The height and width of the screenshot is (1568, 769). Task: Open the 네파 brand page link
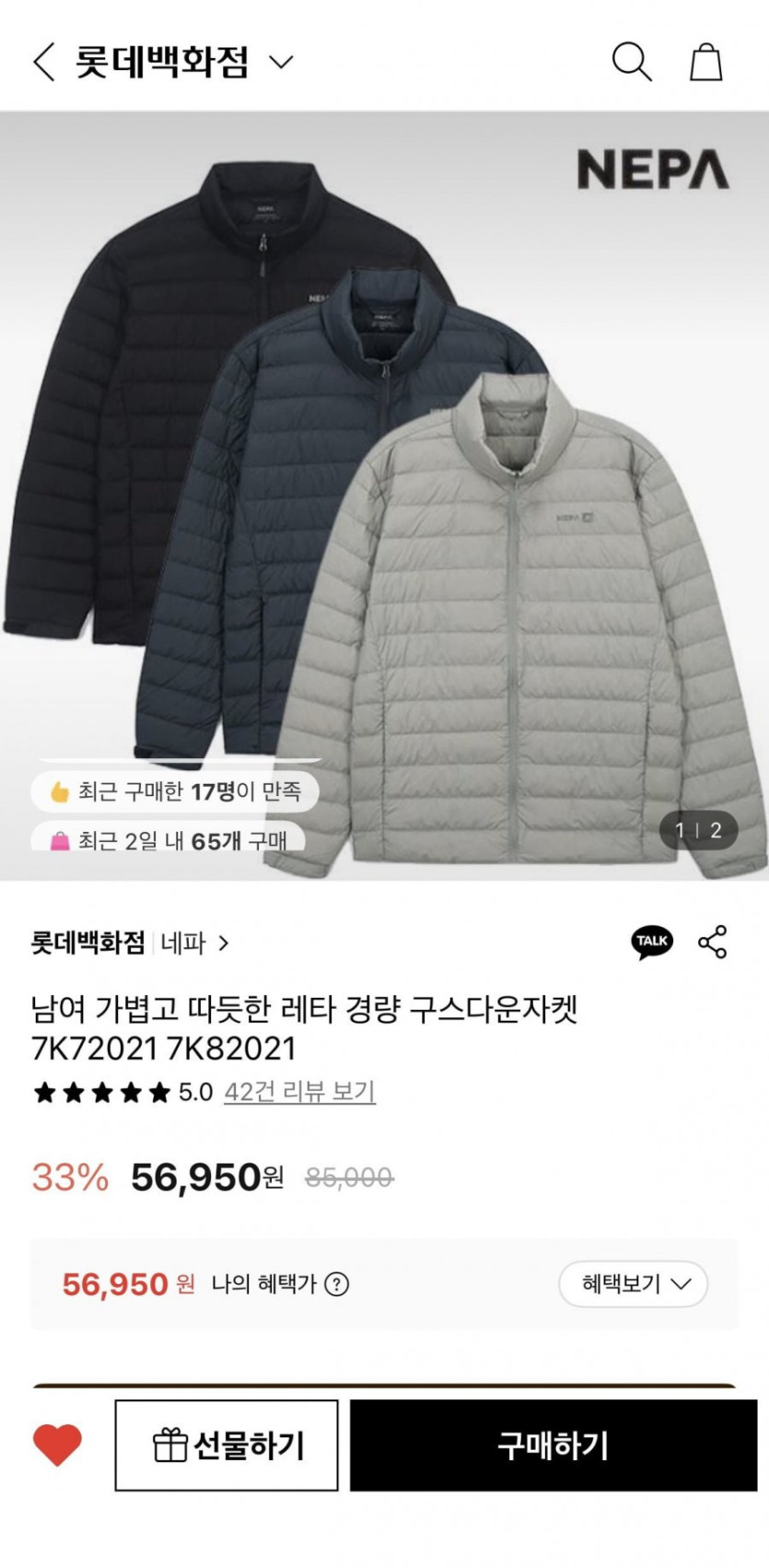(x=194, y=943)
